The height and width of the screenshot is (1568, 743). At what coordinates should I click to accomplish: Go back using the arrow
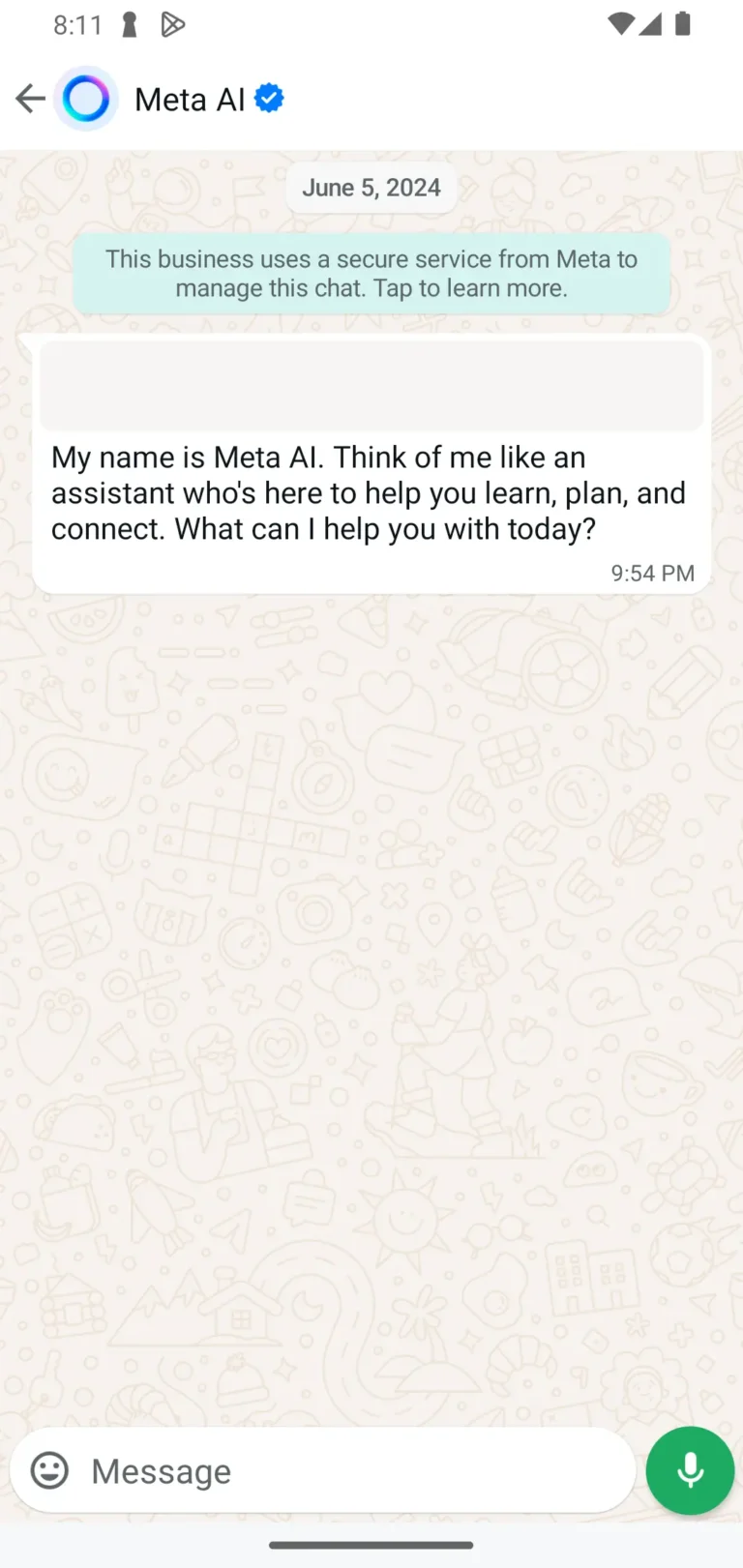pyautogui.click(x=30, y=99)
